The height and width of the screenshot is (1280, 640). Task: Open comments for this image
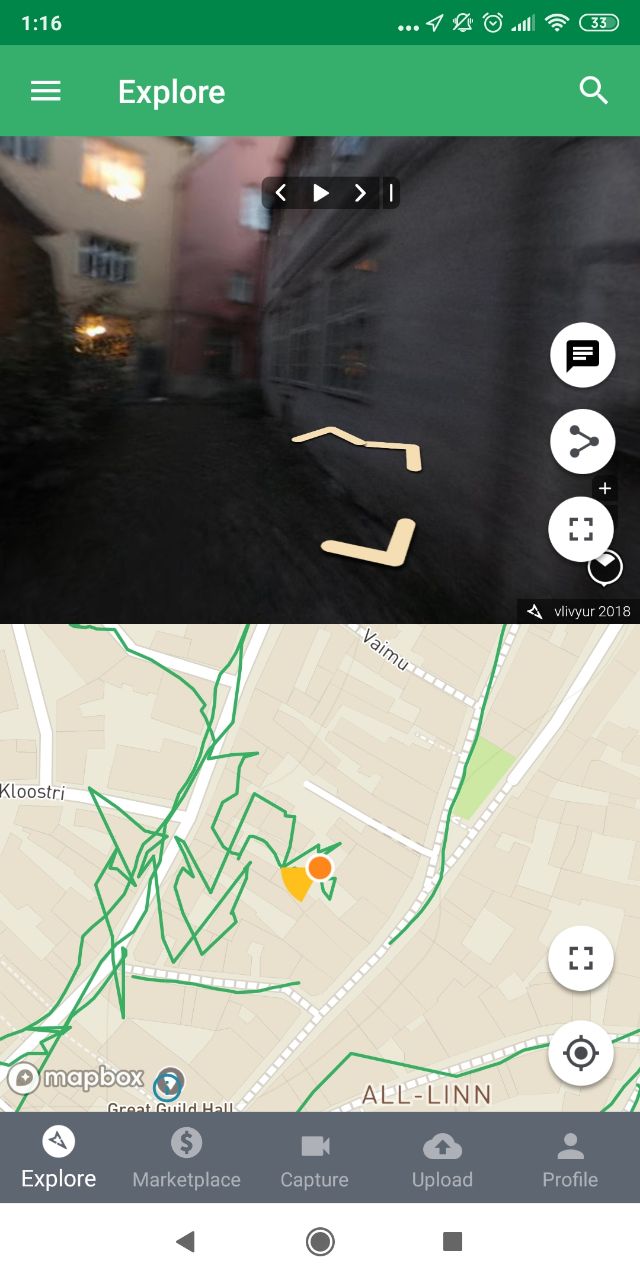(x=582, y=355)
